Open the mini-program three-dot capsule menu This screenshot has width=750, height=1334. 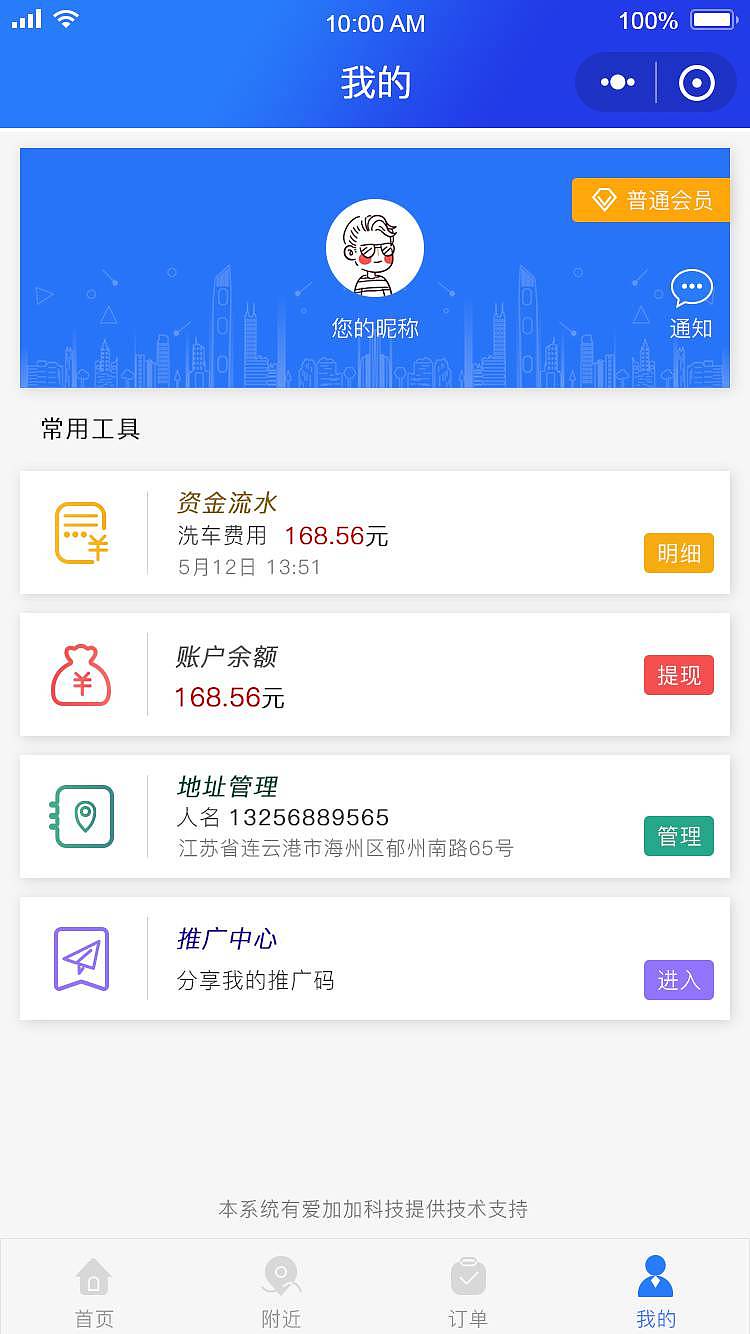(617, 82)
